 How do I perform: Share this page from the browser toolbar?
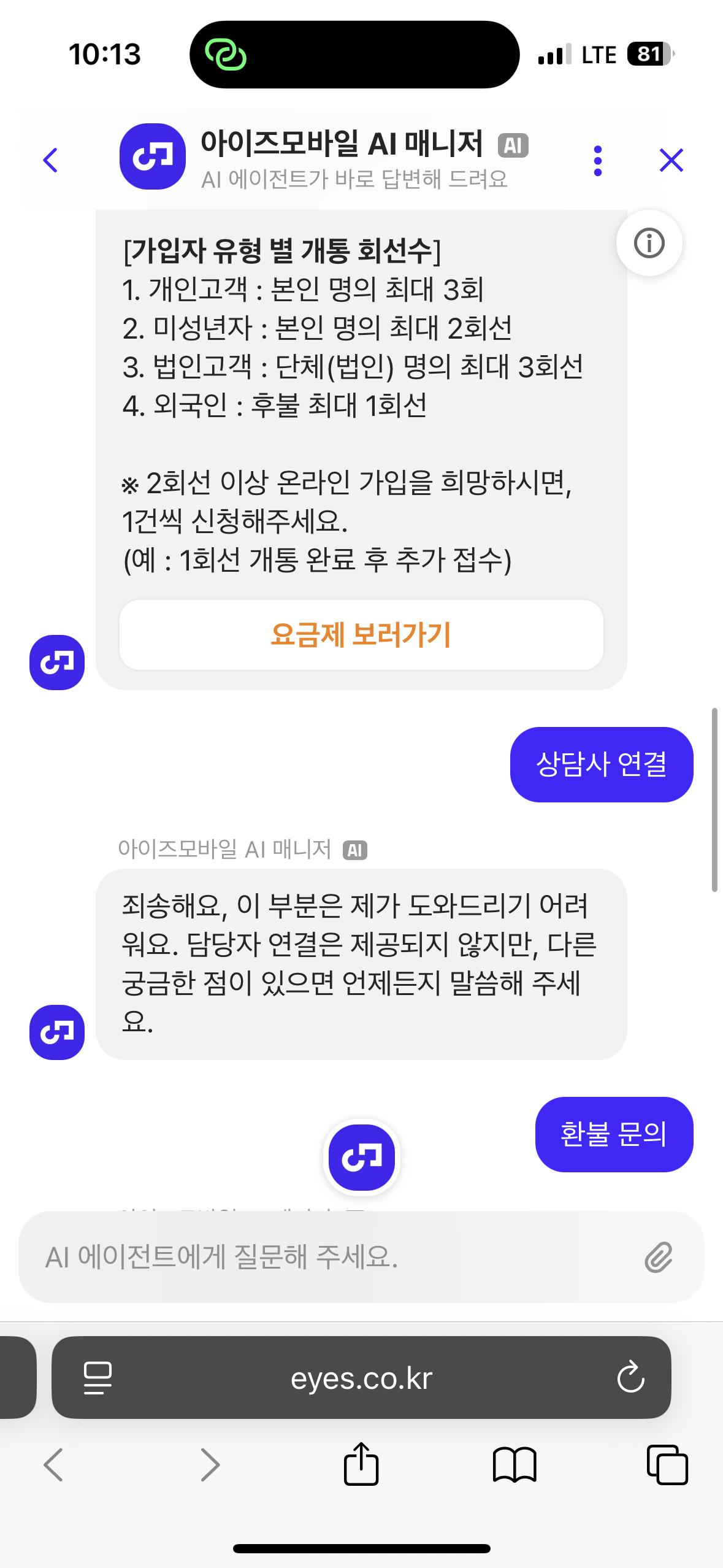tap(361, 1464)
